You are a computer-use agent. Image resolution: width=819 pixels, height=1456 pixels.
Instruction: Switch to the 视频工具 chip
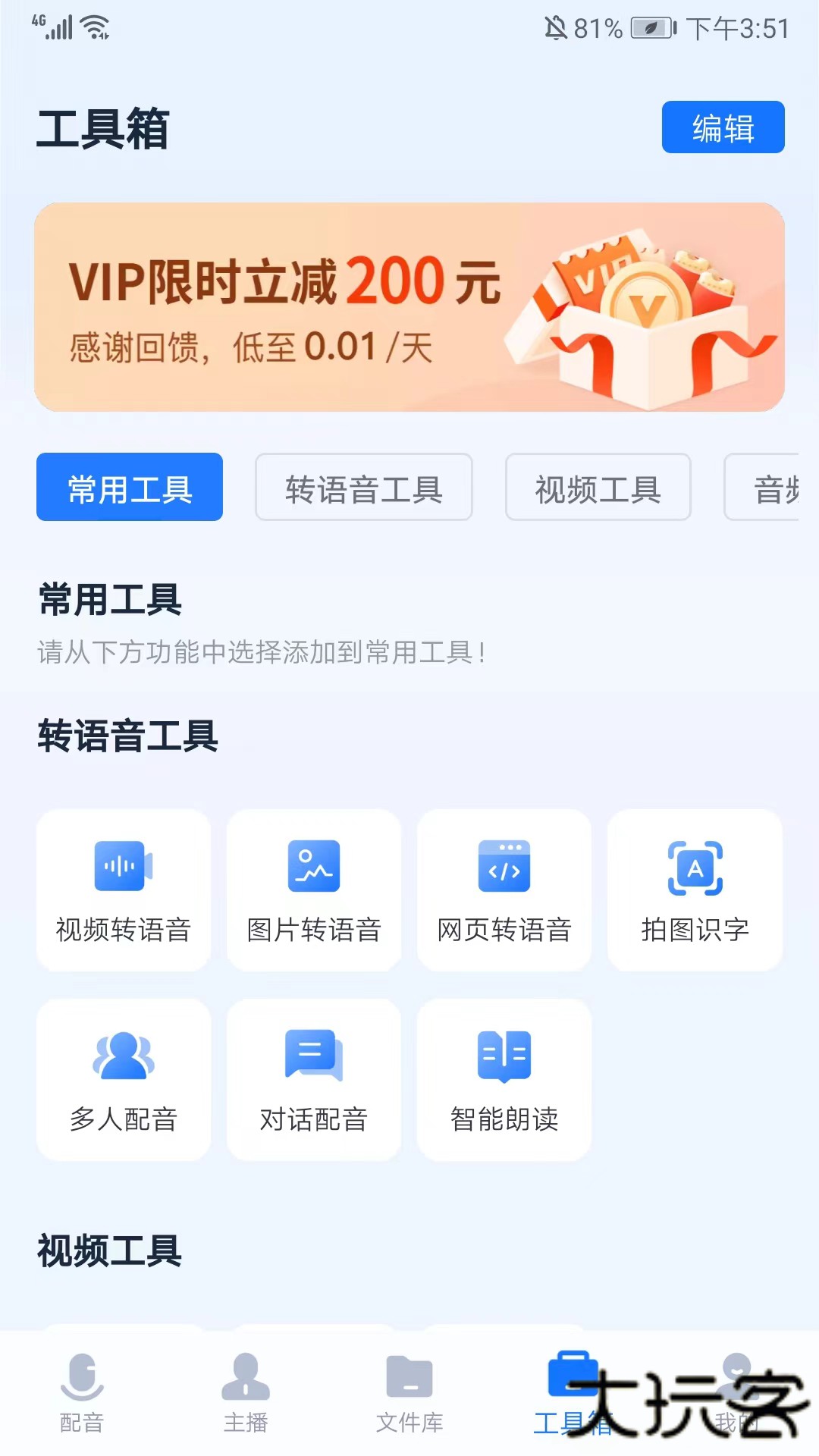pos(598,488)
